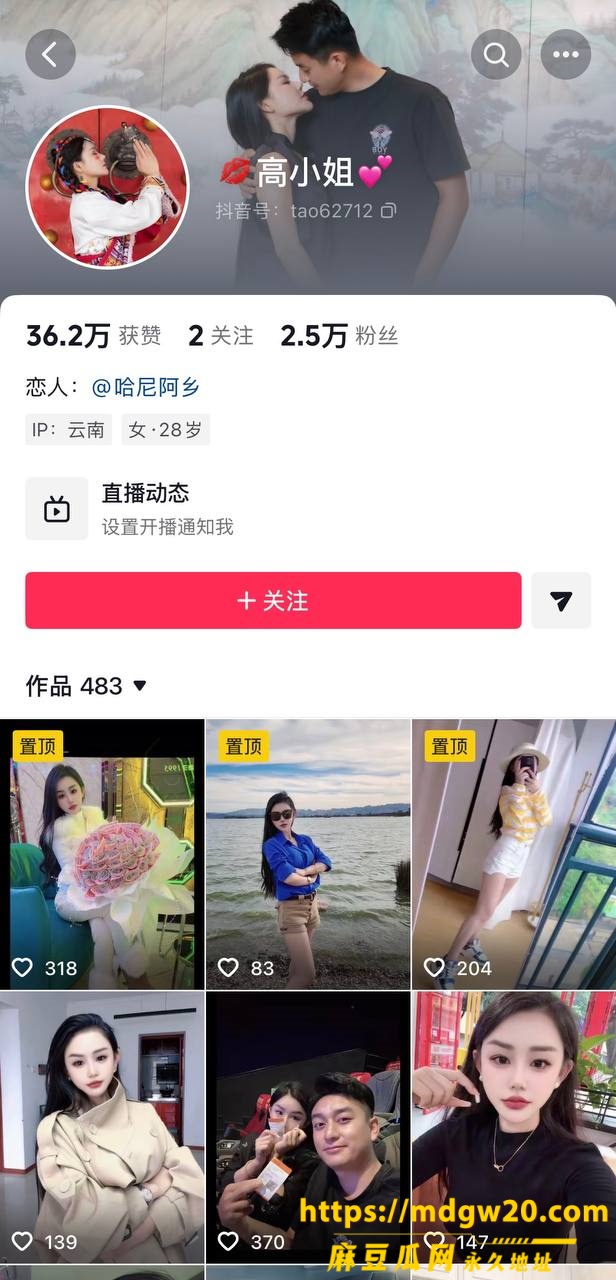Go back using the top-left arrow
Screen dimensions: 616x1280
tap(51, 54)
